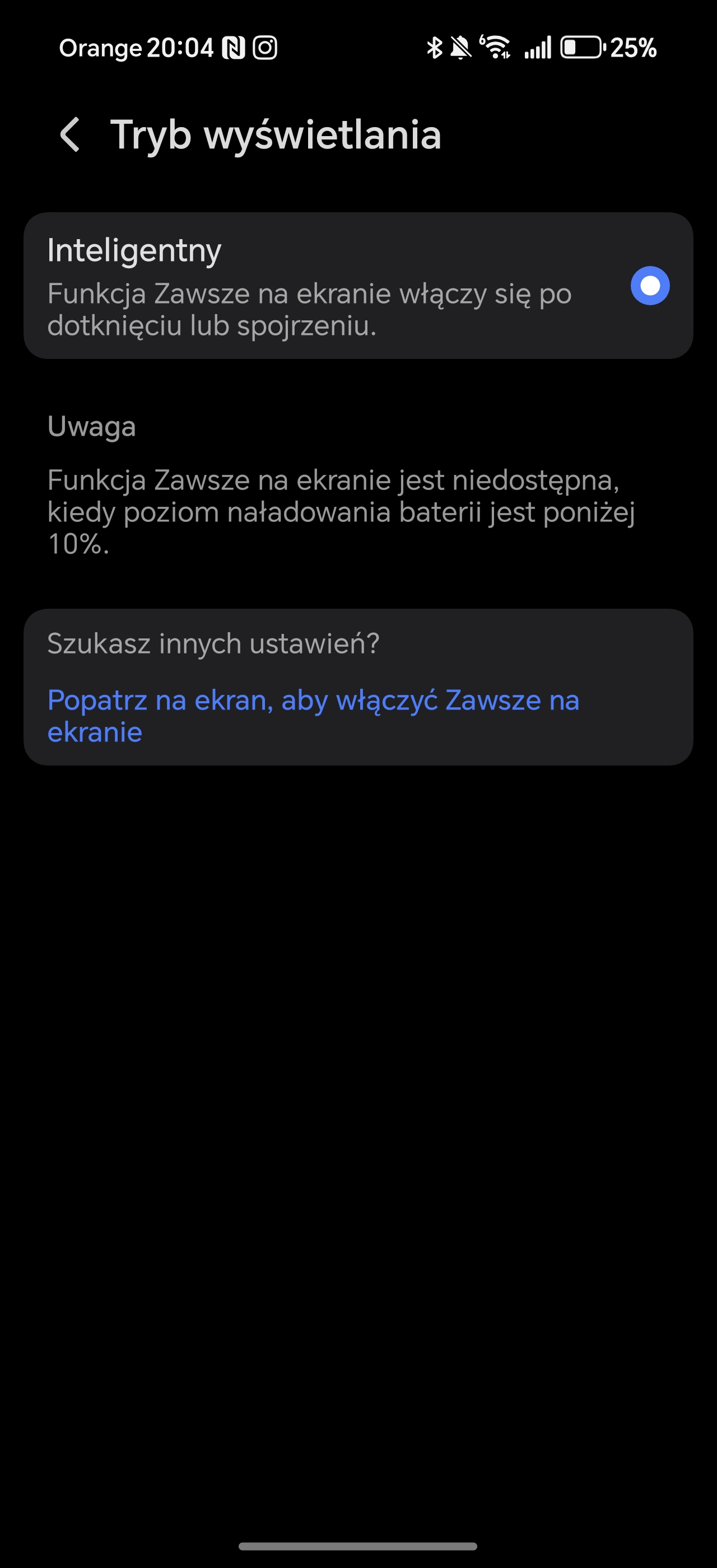
Task: Go back from Tryb wyświetlania
Action: pos(71,134)
